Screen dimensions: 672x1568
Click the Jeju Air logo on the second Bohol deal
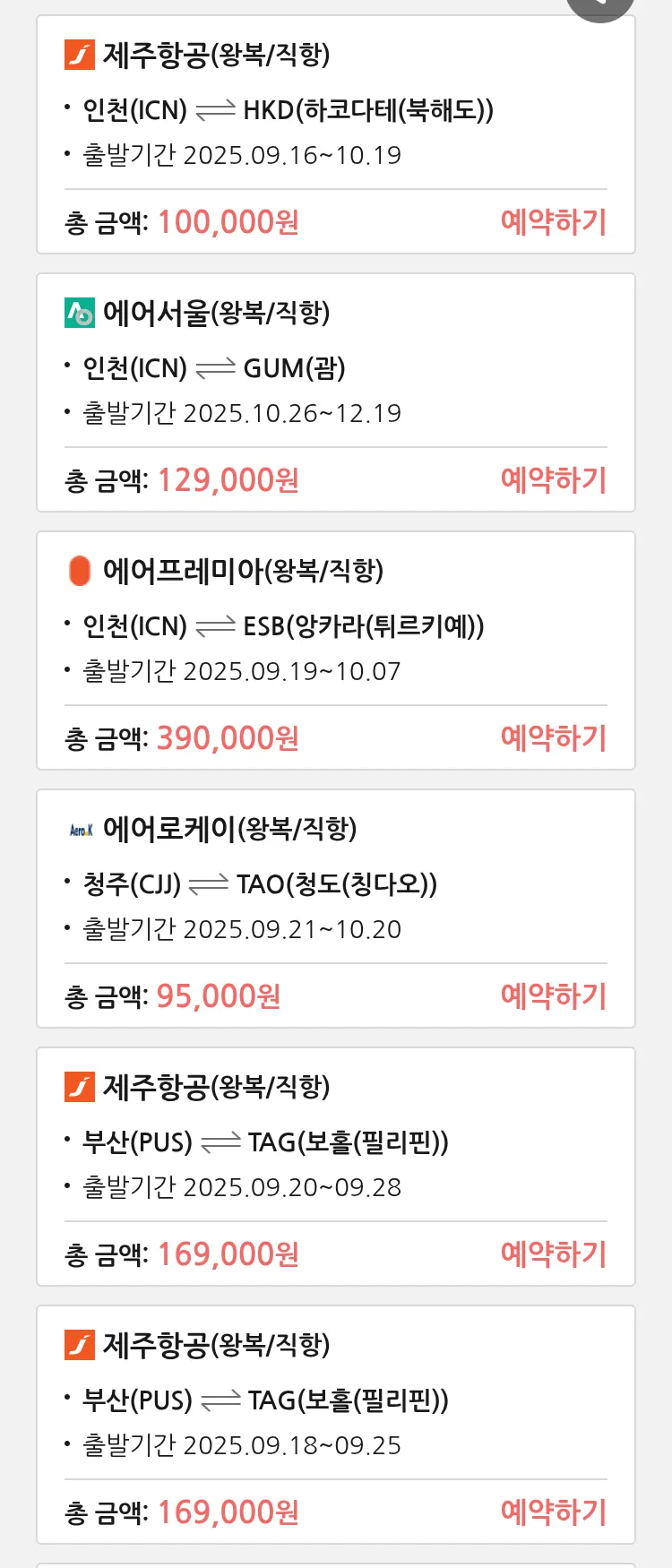tap(77, 1345)
